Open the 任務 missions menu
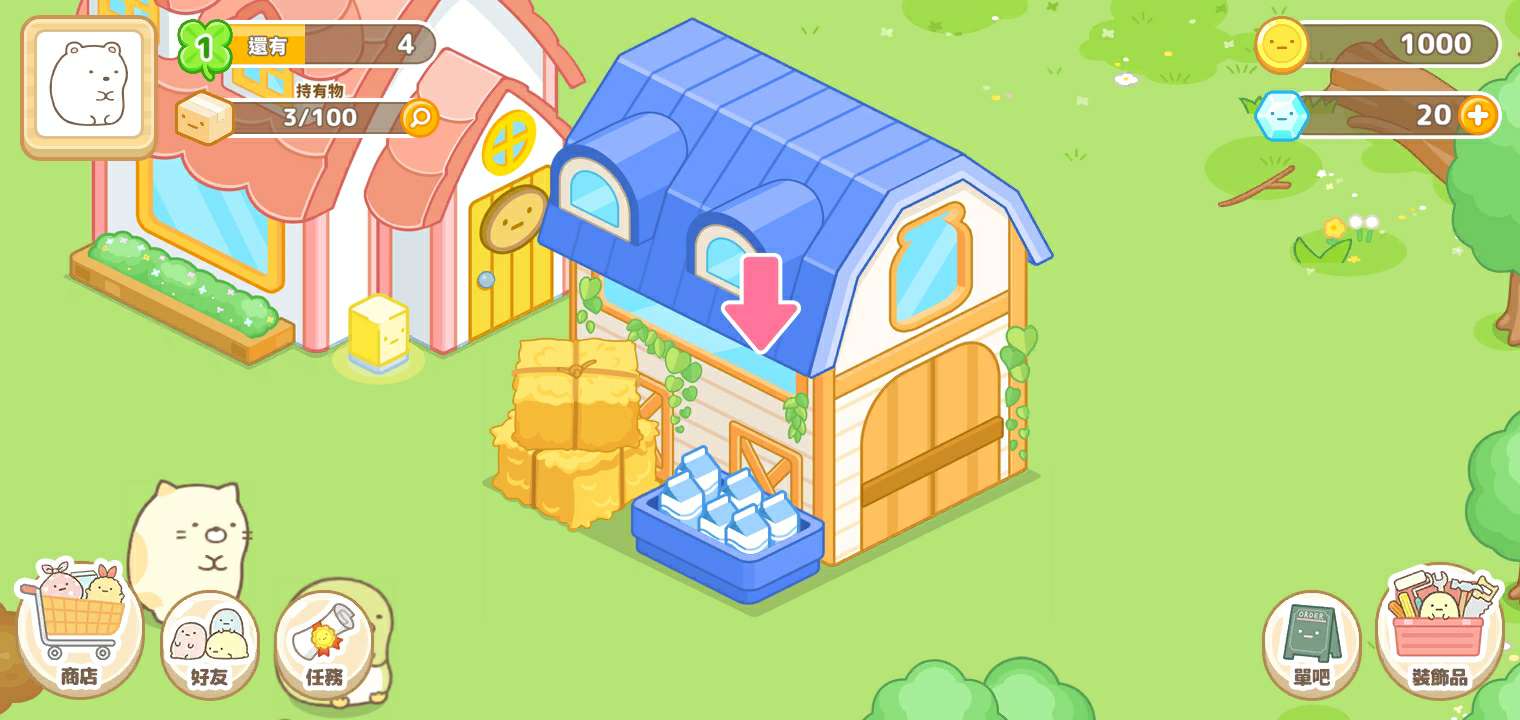 click(x=324, y=643)
